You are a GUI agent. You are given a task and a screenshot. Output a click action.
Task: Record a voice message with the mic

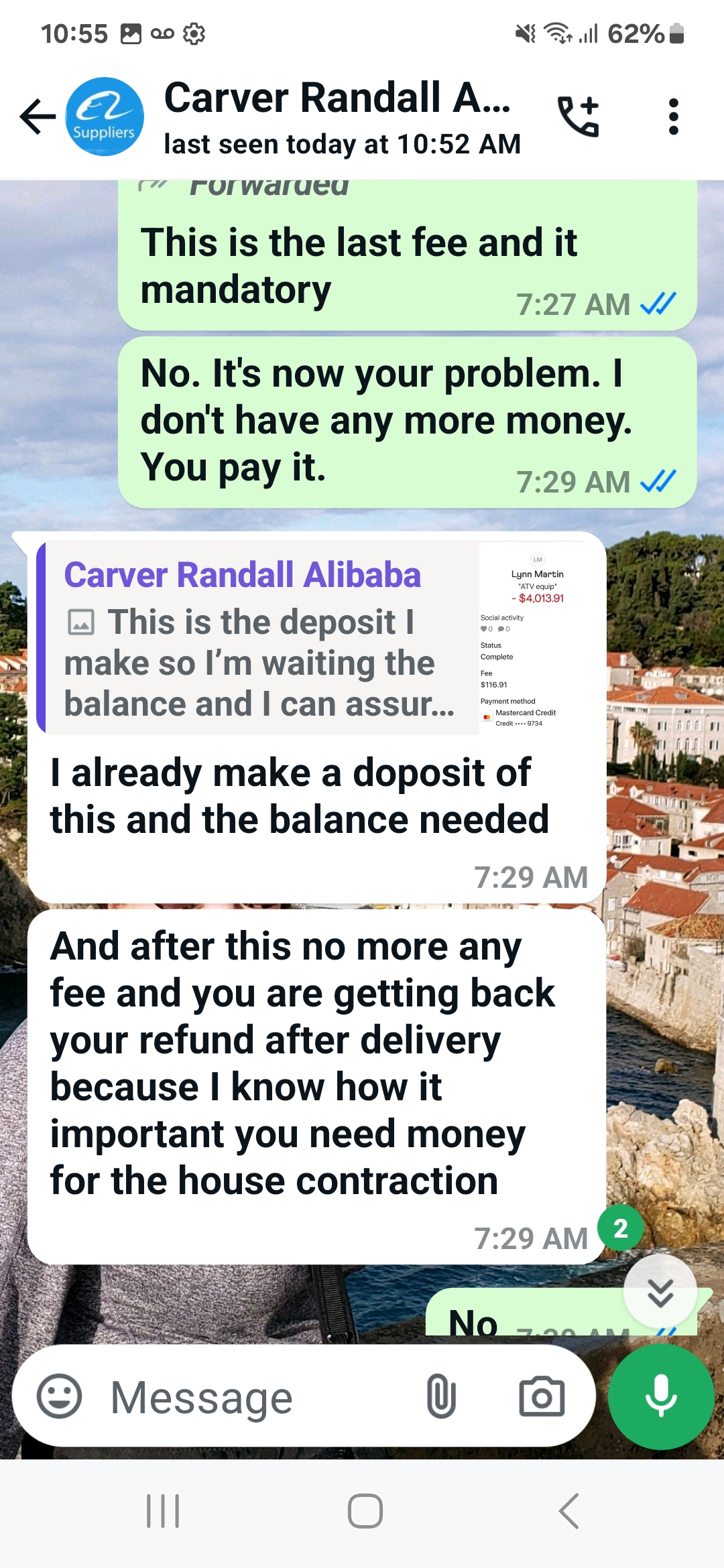(x=660, y=1397)
